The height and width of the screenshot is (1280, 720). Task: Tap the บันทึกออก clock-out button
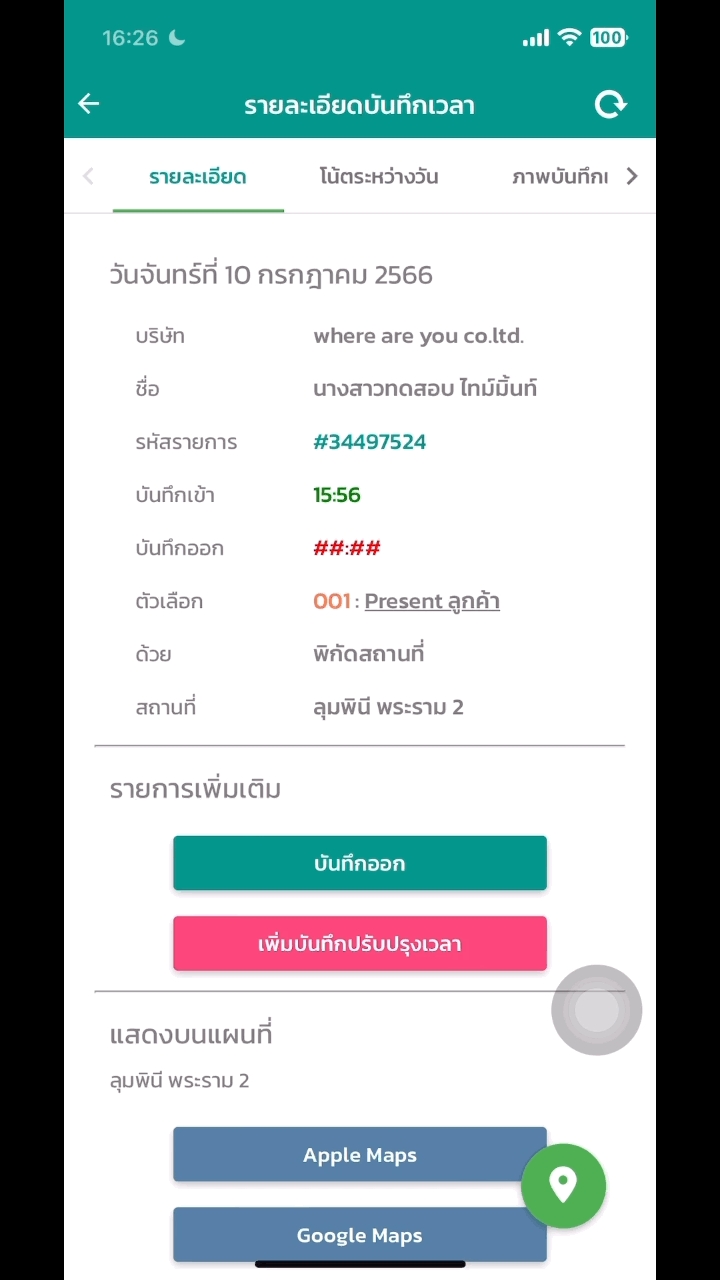tap(360, 863)
